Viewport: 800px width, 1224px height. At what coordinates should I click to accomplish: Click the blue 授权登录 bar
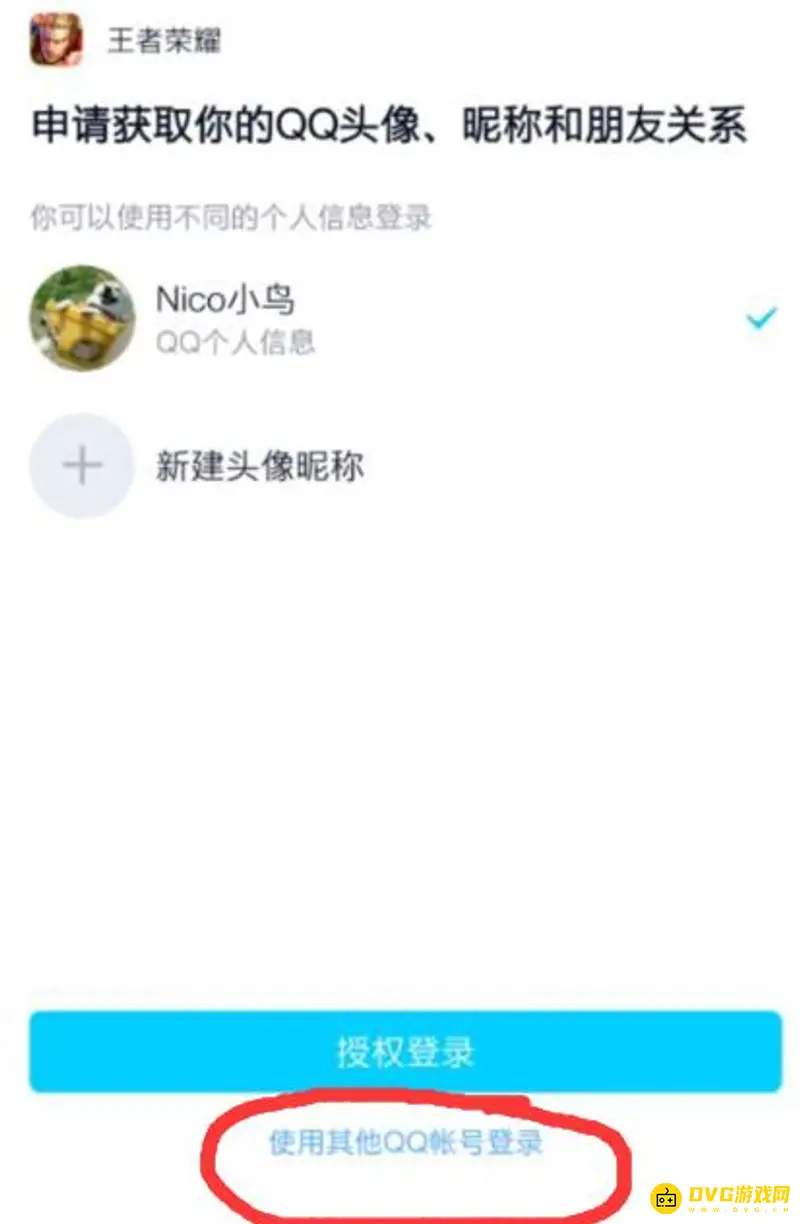click(x=403, y=1051)
